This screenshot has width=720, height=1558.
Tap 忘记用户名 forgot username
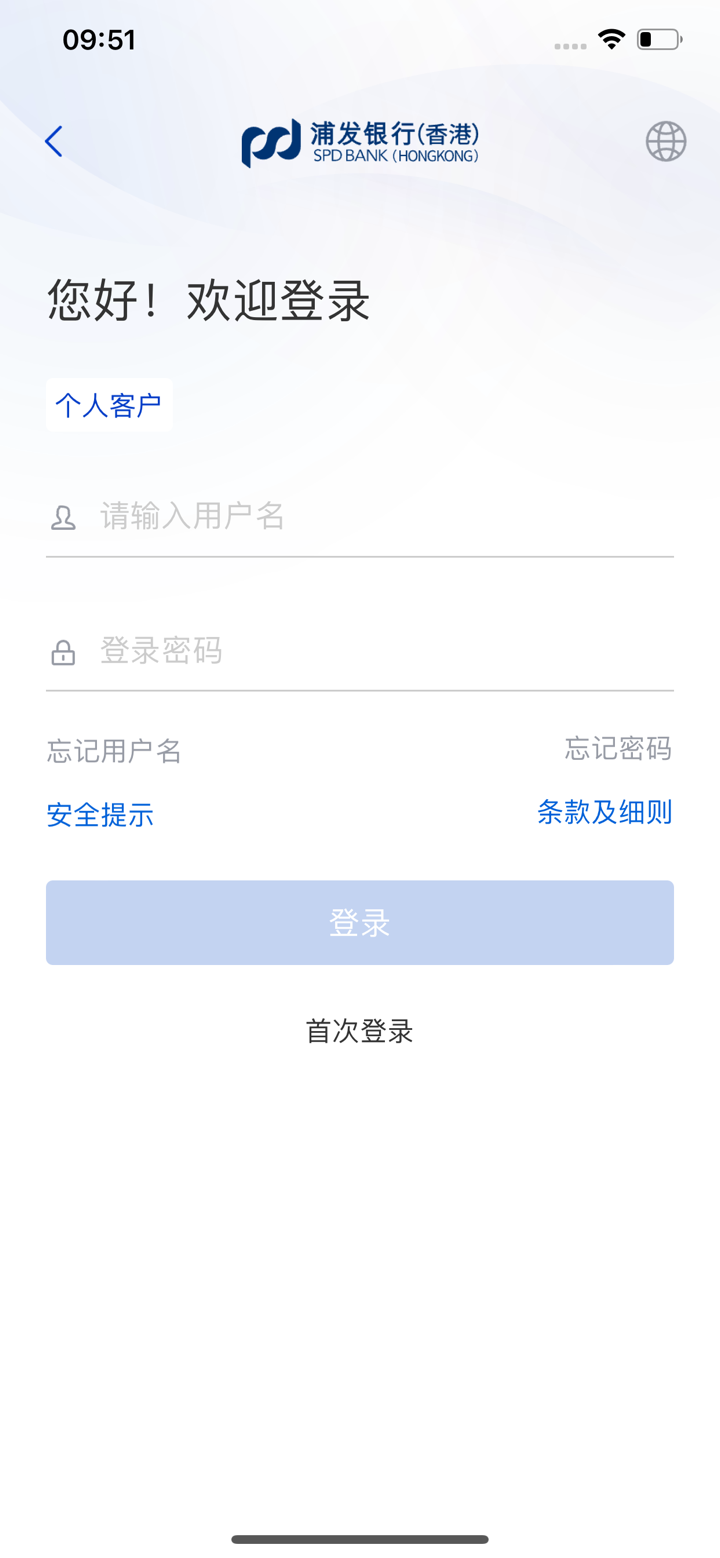(112, 751)
